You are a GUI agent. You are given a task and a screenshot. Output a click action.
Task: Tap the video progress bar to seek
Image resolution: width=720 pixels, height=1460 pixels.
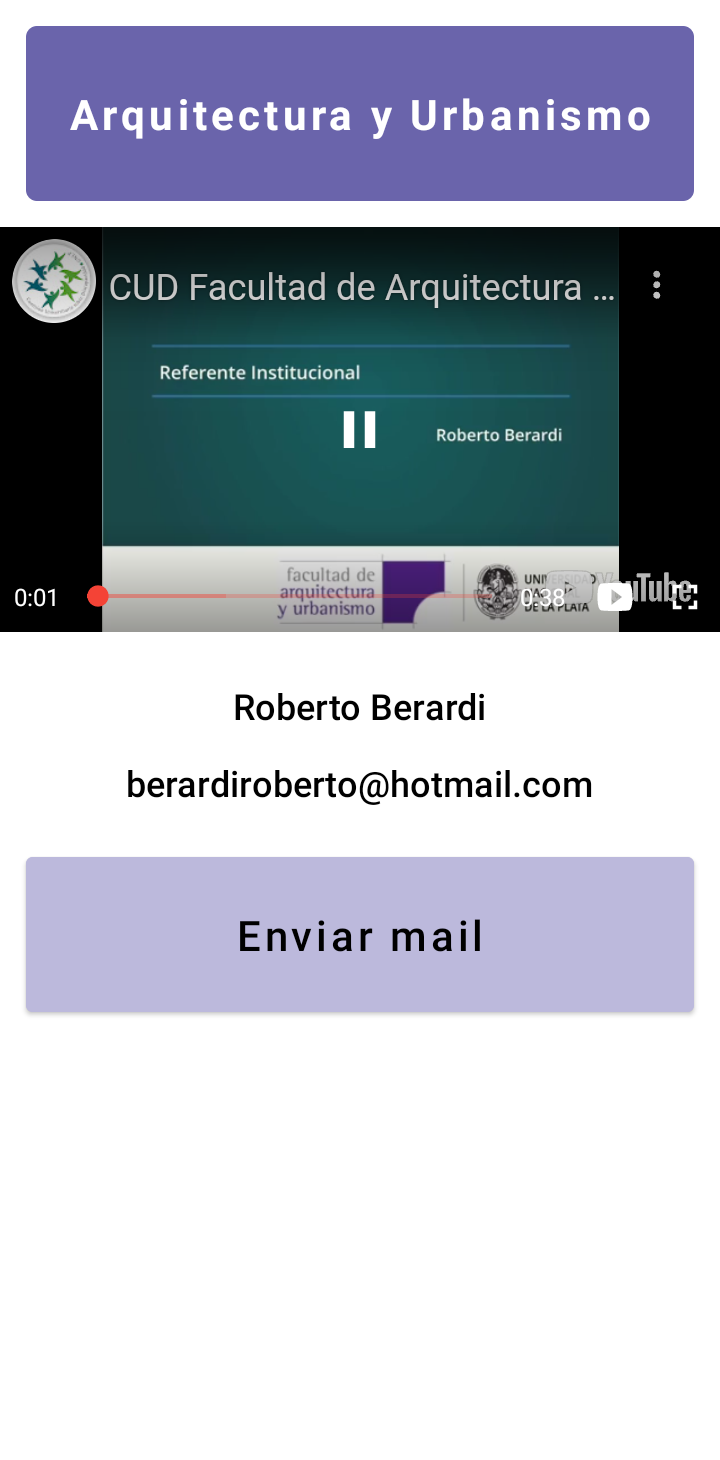(300, 596)
